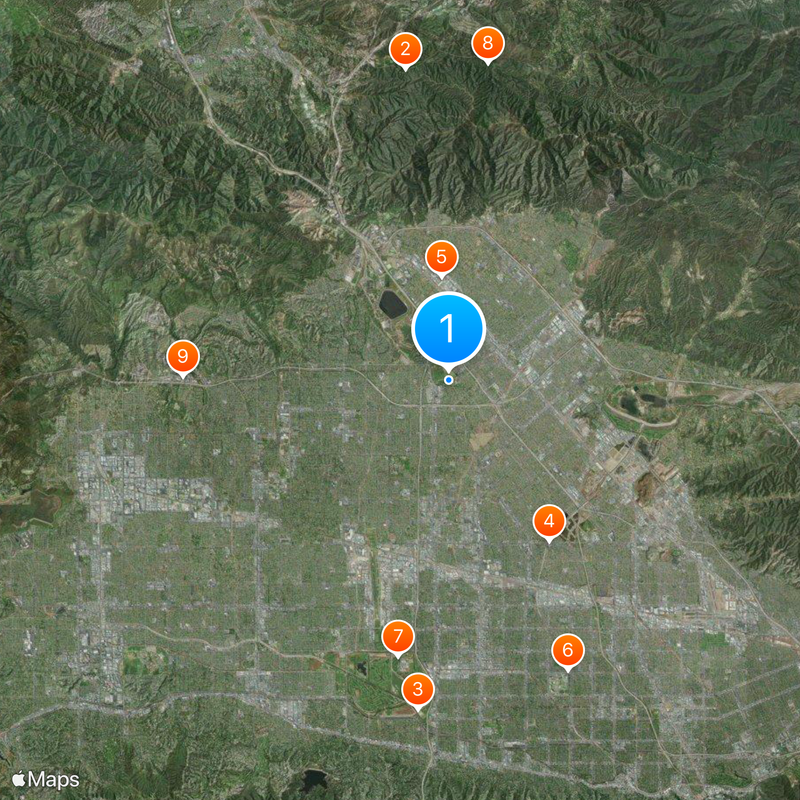Open map pin number 3
Screen dimensions: 800x800
pos(418,689)
